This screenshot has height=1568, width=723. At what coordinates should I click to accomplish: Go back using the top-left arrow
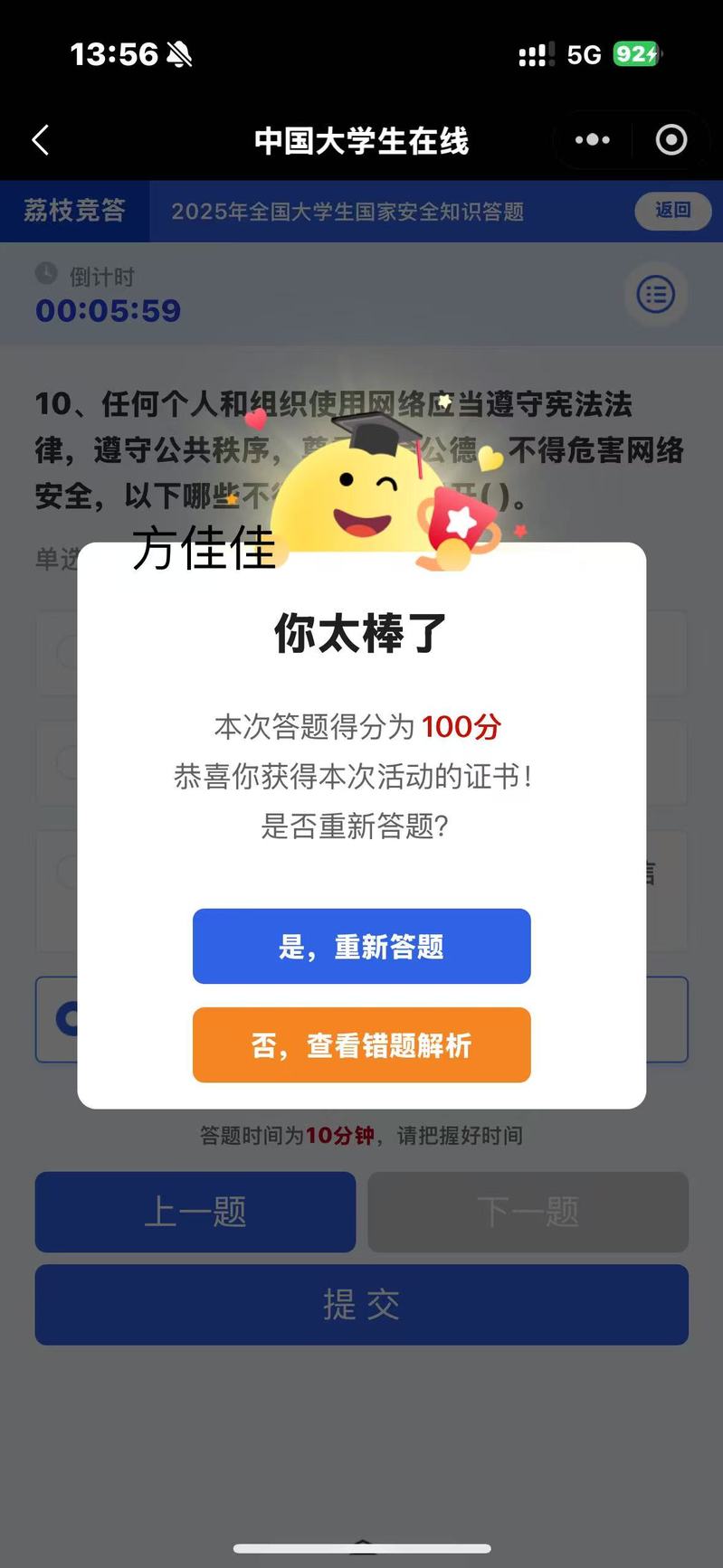click(x=41, y=140)
